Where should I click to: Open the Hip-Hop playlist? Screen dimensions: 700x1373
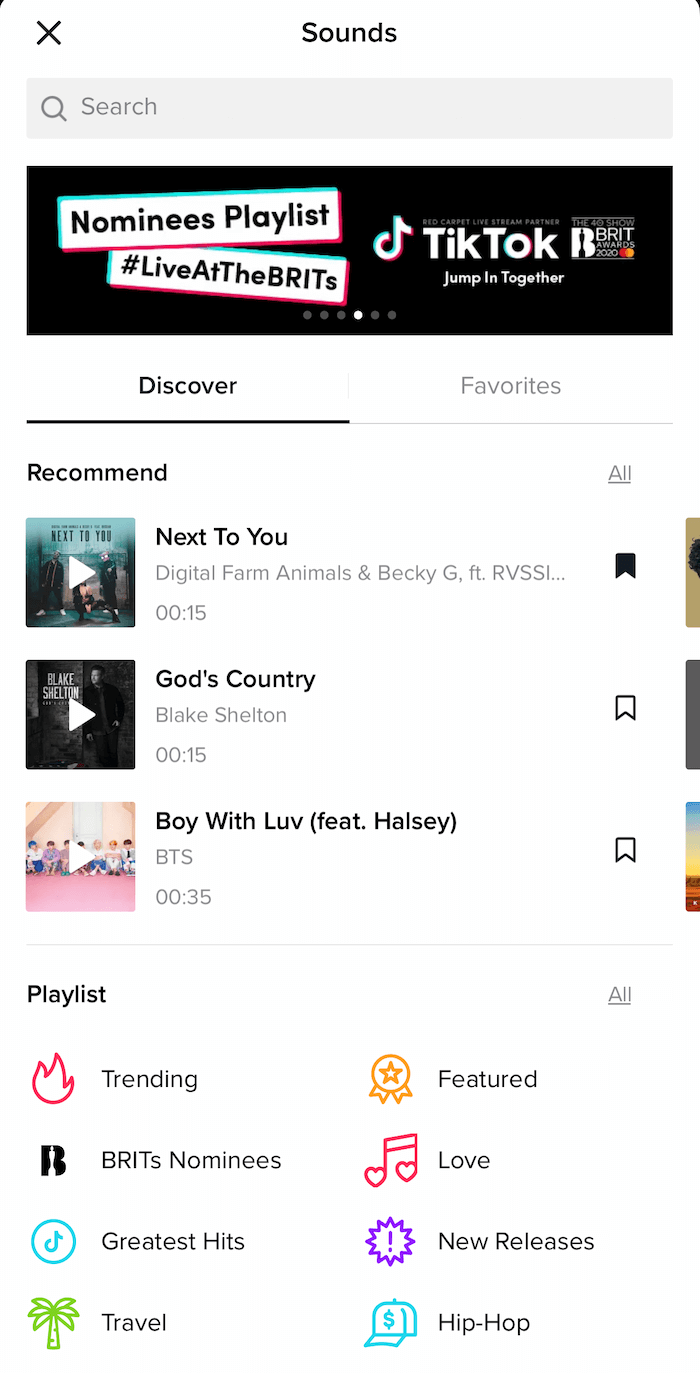point(448,1322)
